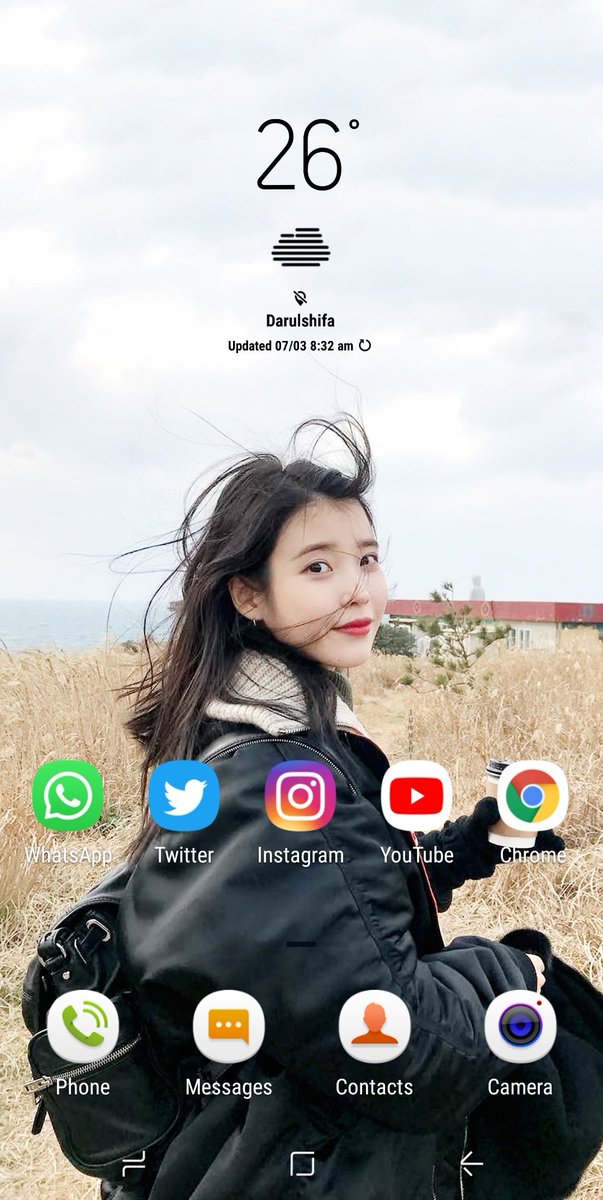Launch YouTube
The width and height of the screenshot is (603, 1200).
[x=417, y=796]
